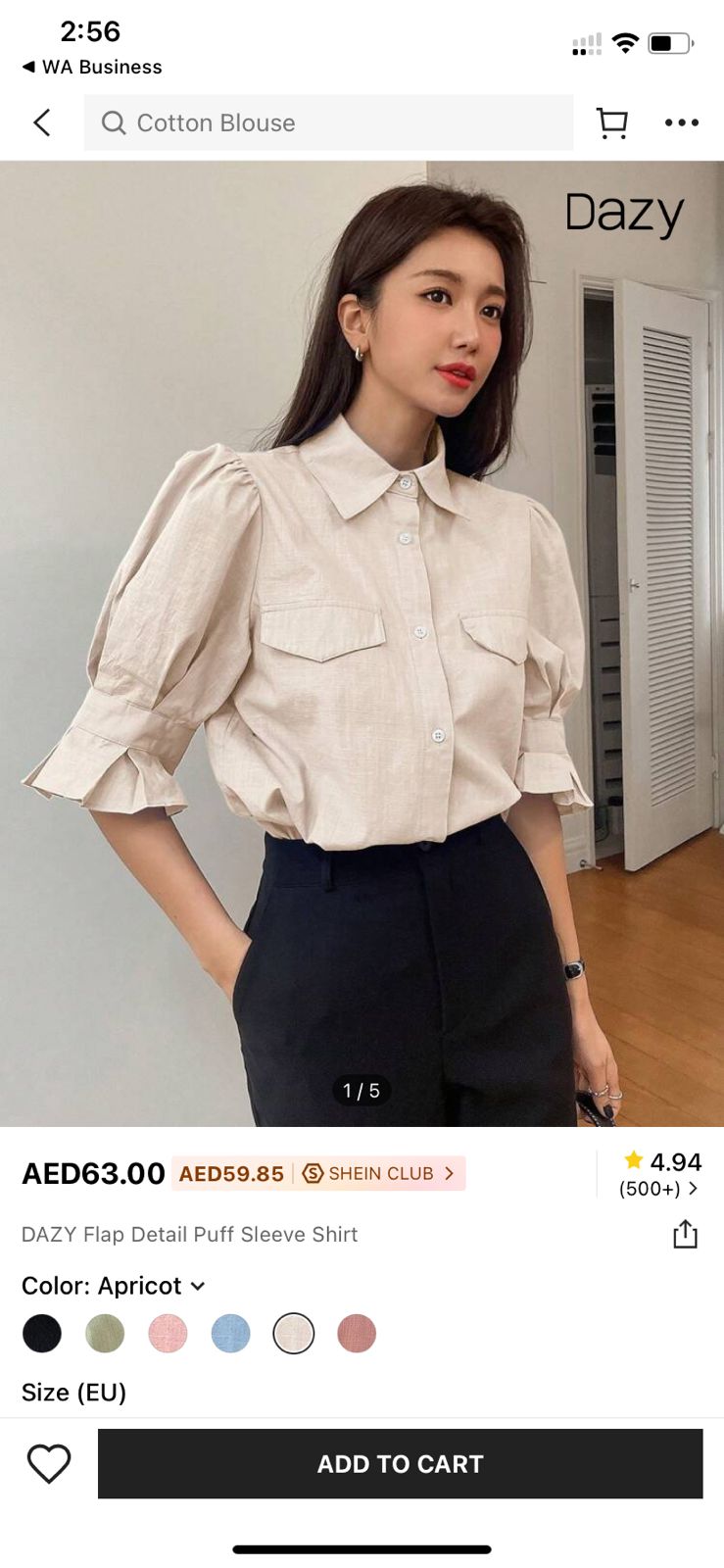Open the shopping cart

612,122
